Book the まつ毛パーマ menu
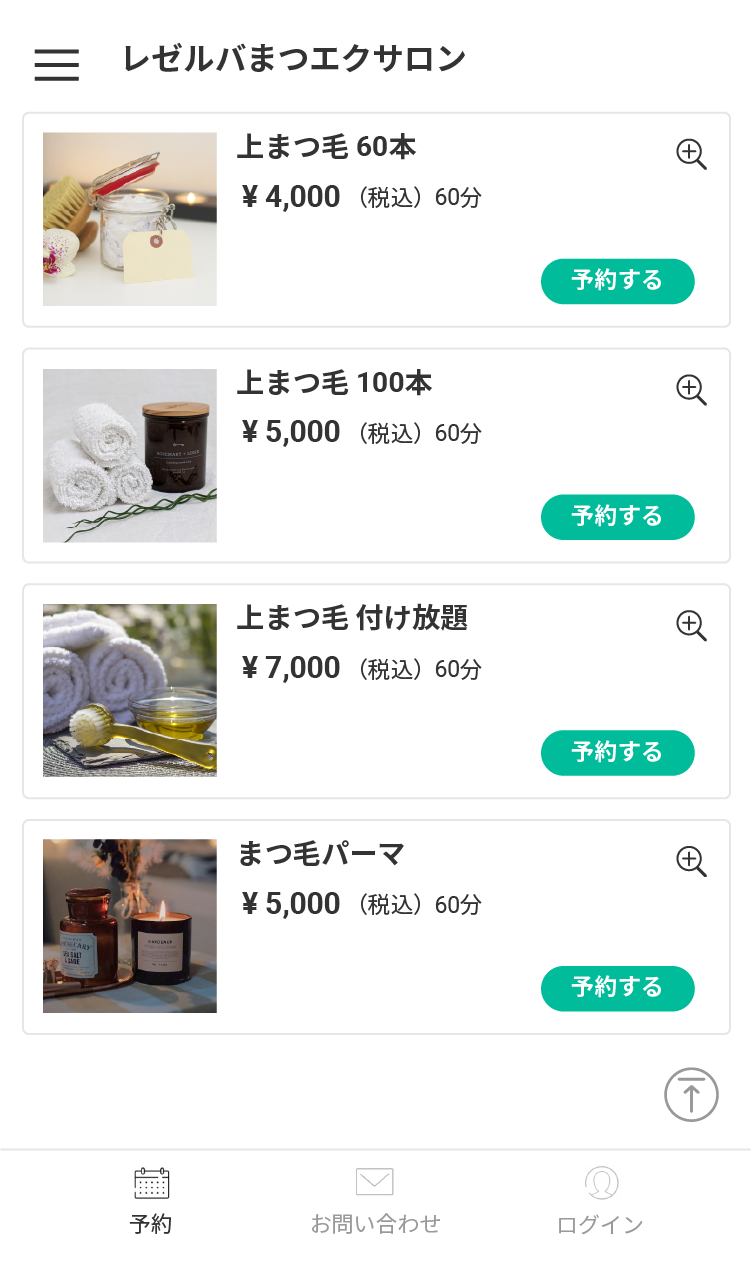 (x=617, y=988)
